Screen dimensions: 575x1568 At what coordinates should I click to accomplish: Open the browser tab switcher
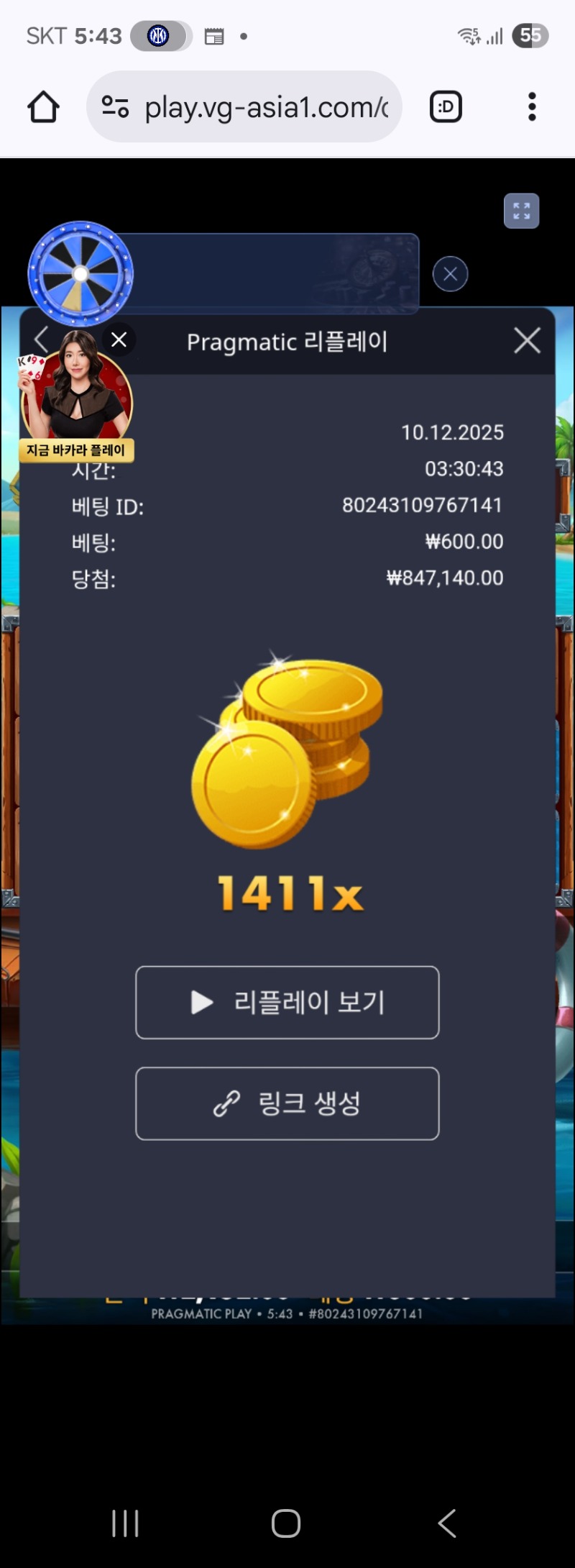coord(446,107)
